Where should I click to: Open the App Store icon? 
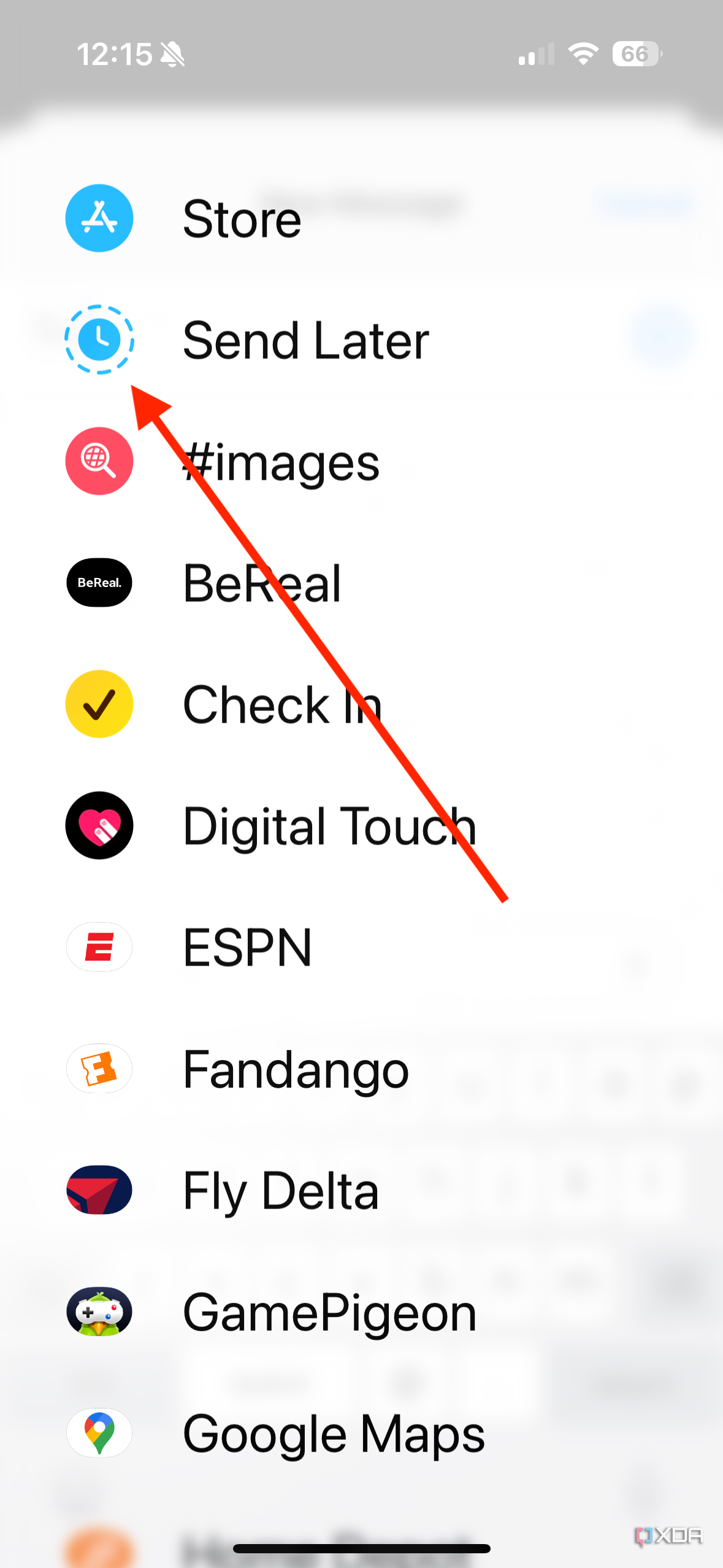pos(99,218)
